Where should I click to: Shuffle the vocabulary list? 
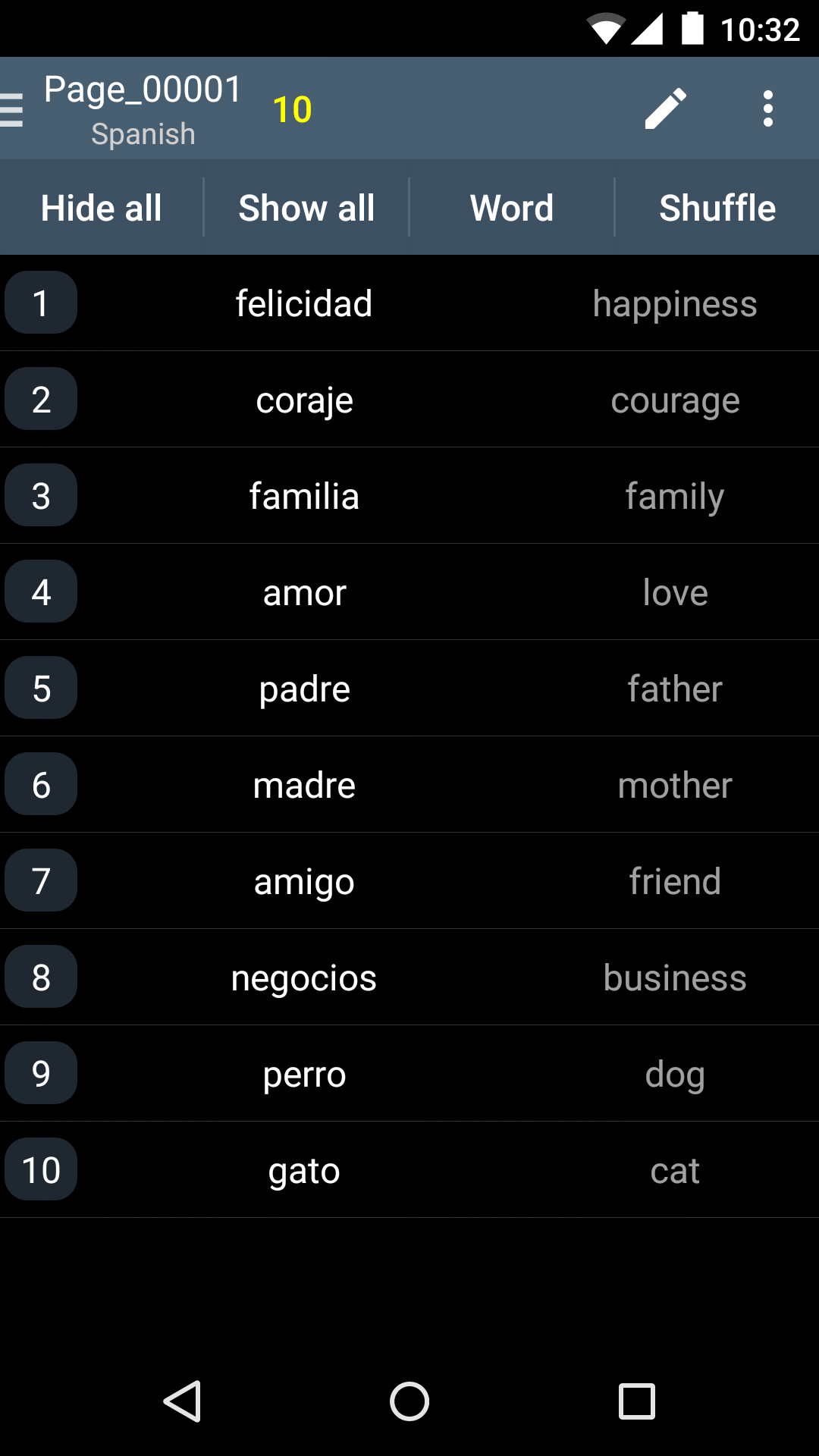pyautogui.click(x=717, y=208)
